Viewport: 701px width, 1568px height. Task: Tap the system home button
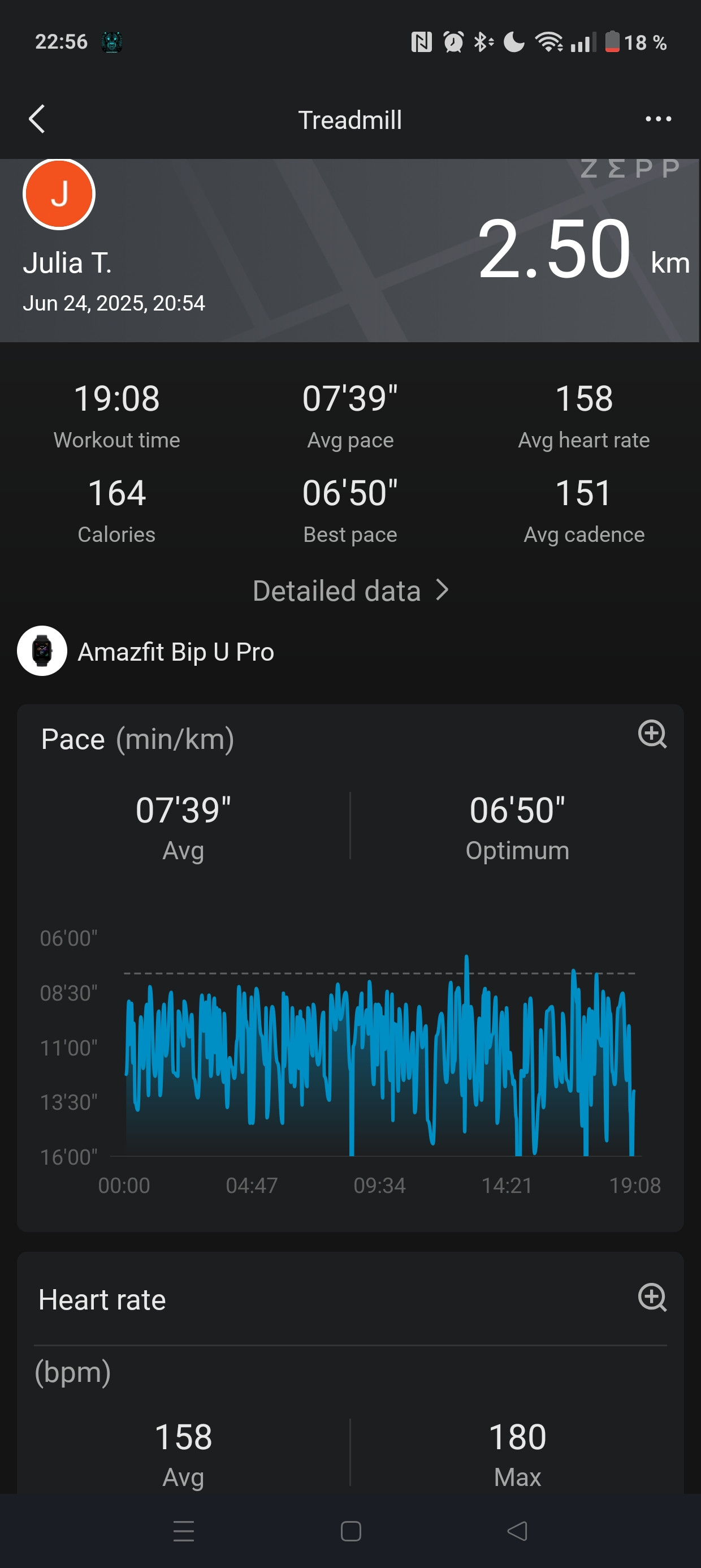coord(350,1531)
